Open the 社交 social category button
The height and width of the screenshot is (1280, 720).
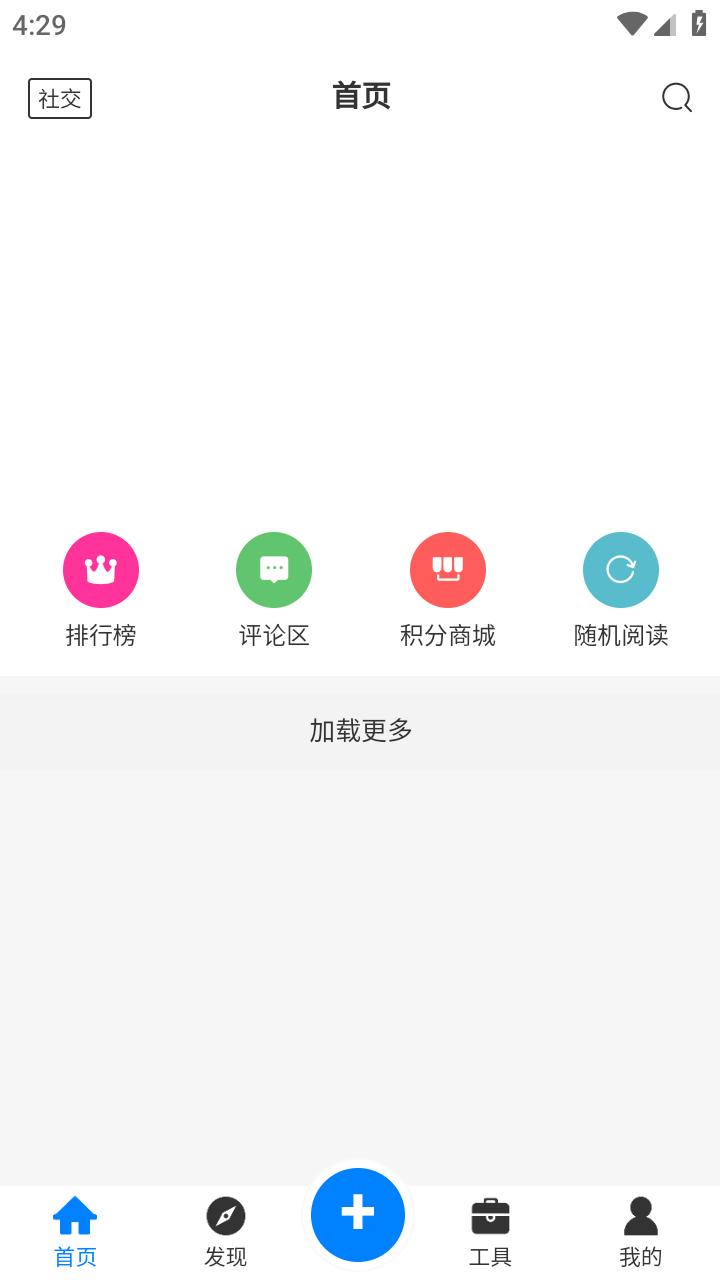point(59,98)
